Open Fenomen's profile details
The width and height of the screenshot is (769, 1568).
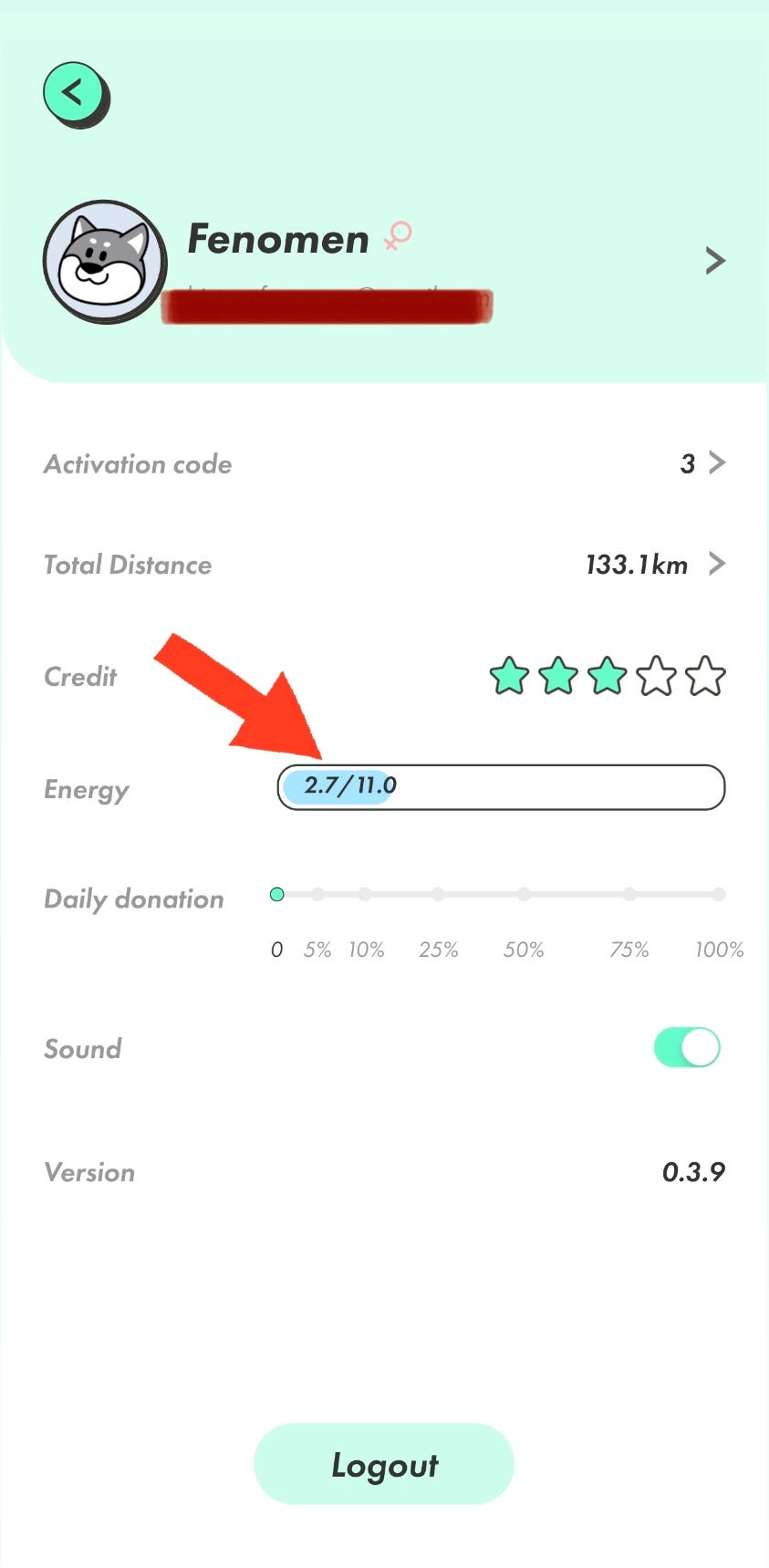pos(715,262)
